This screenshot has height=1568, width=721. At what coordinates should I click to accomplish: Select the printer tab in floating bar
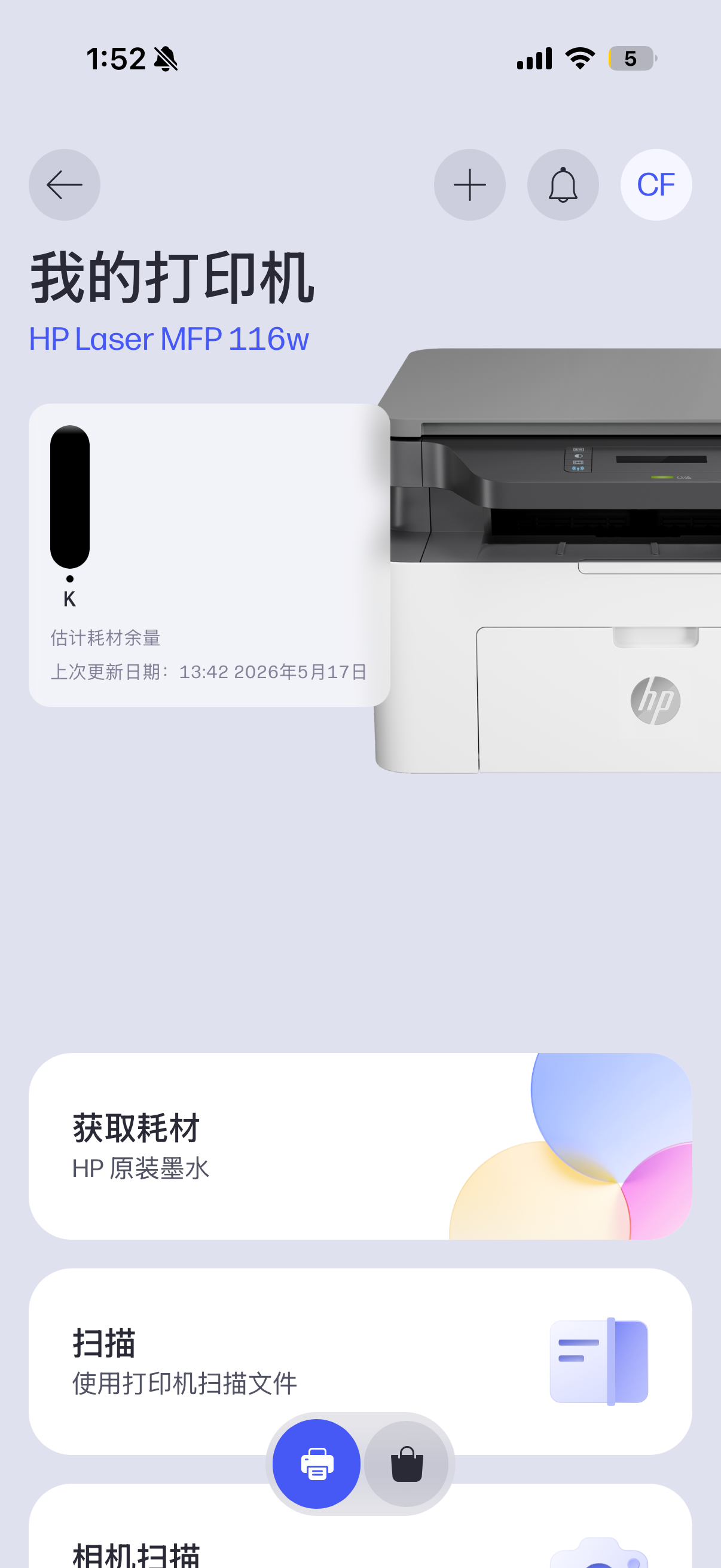coord(316,1464)
